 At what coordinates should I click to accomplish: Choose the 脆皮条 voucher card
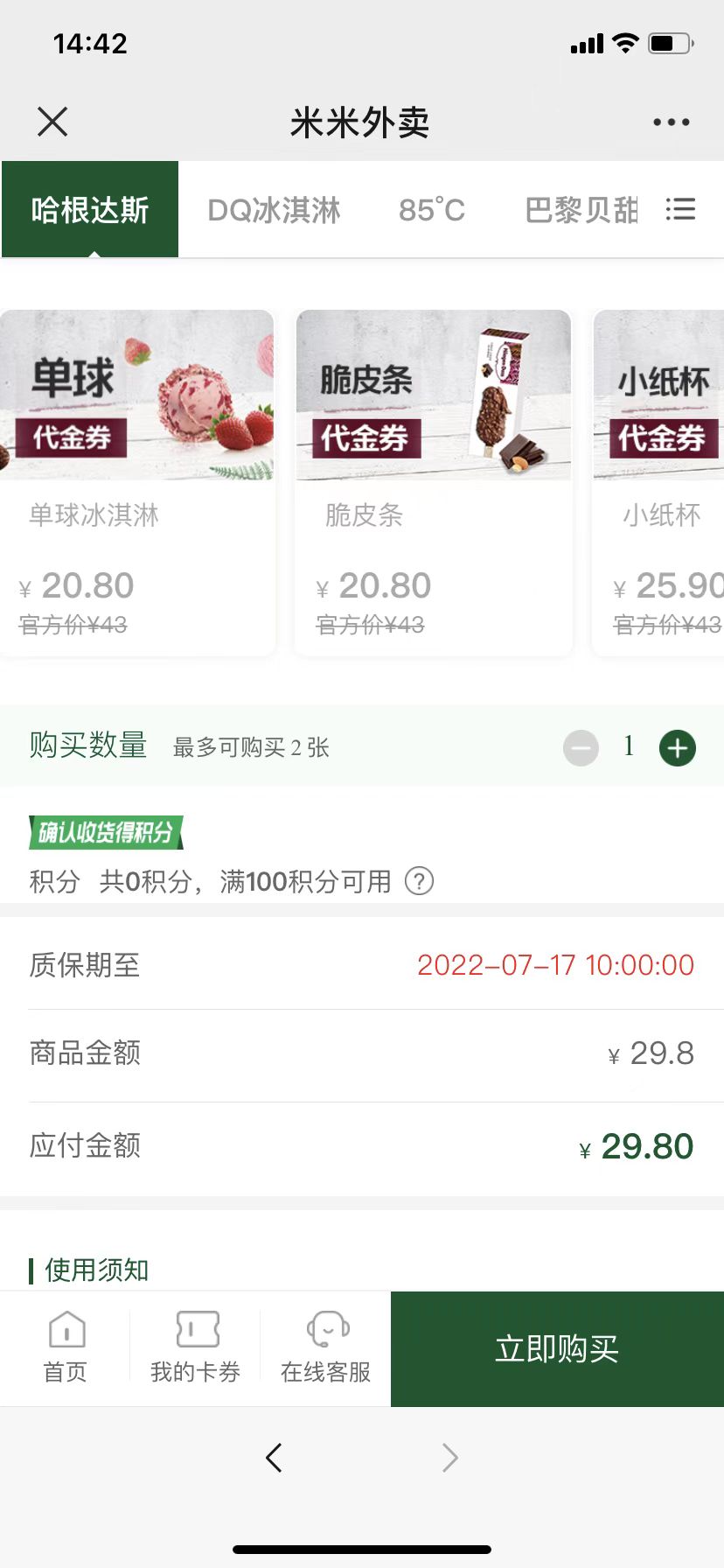(433, 481)
